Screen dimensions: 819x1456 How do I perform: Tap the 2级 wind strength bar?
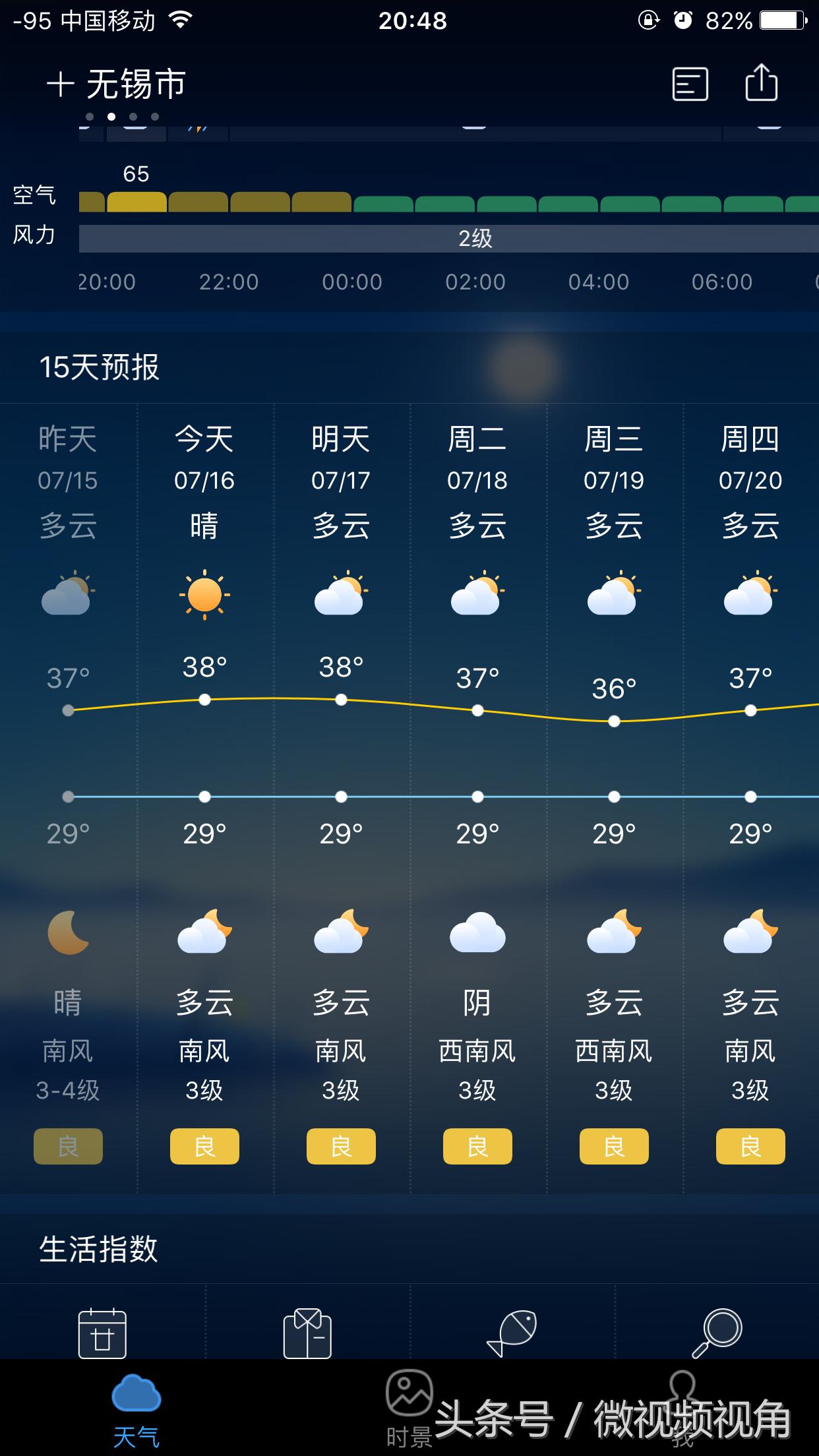[x=477, y=239]
